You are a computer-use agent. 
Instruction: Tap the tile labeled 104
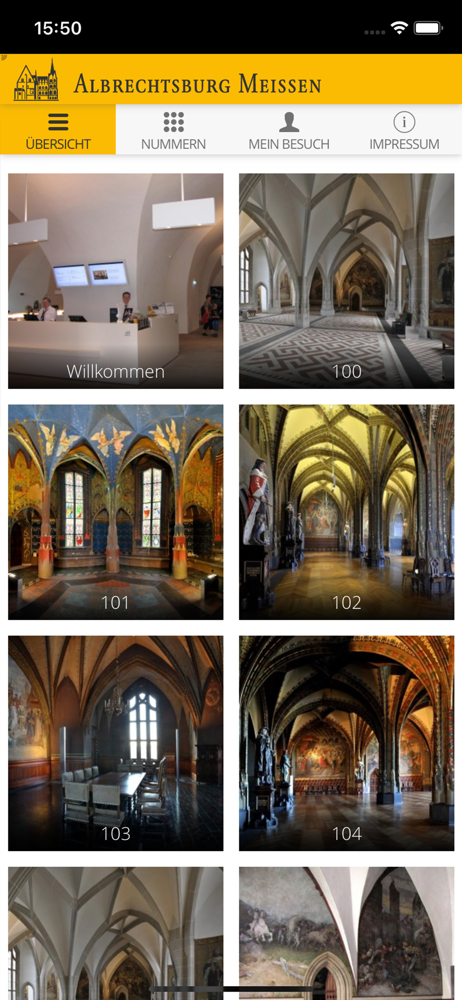tap(346, 743)
